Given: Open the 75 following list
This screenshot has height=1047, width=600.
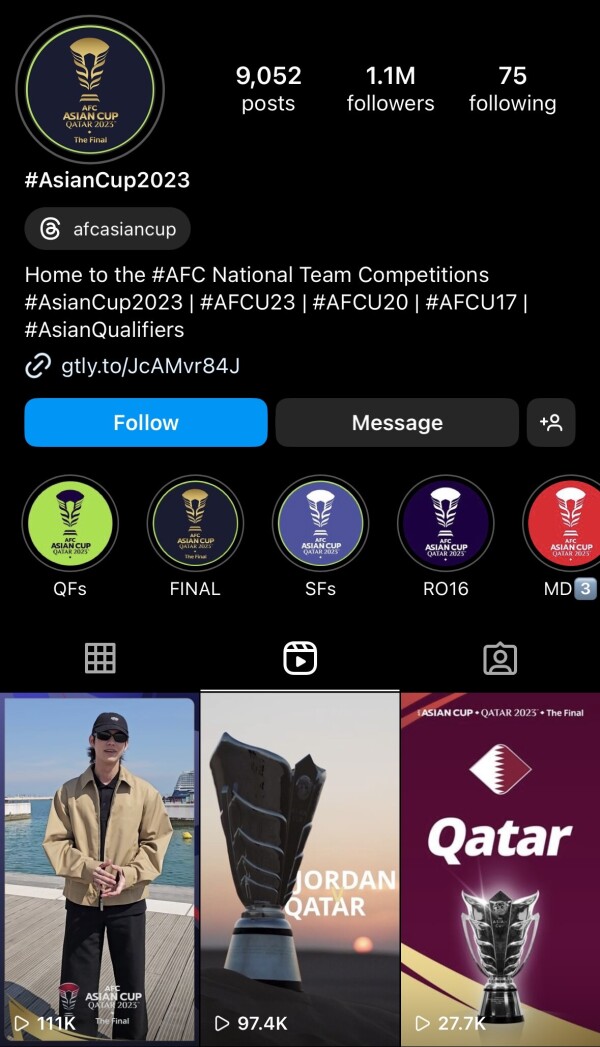Looking at the screenshot, I should coord(512,89).
